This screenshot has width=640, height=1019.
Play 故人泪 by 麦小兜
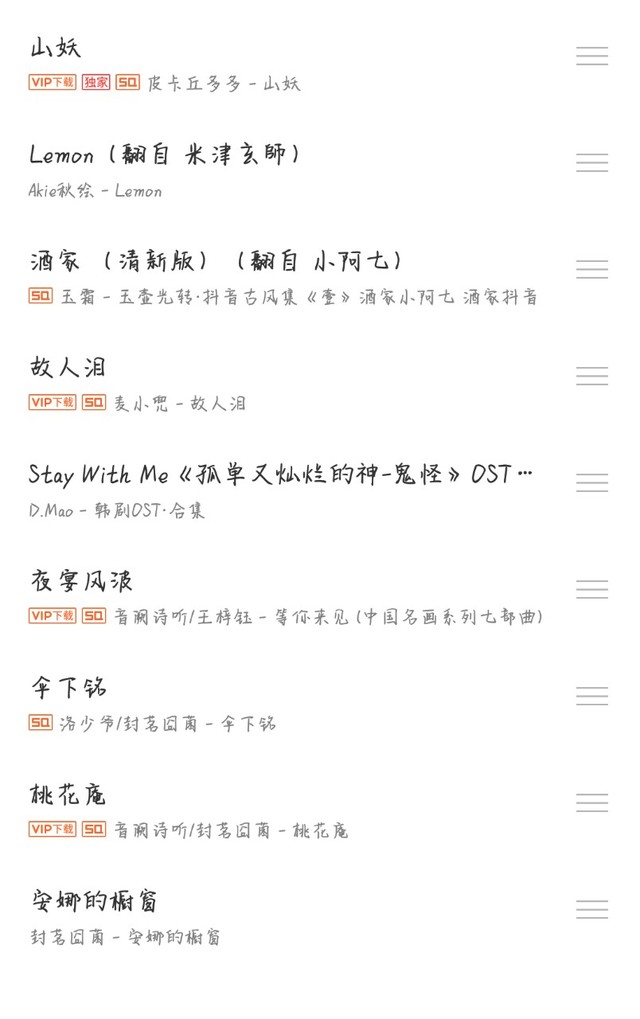286,384
